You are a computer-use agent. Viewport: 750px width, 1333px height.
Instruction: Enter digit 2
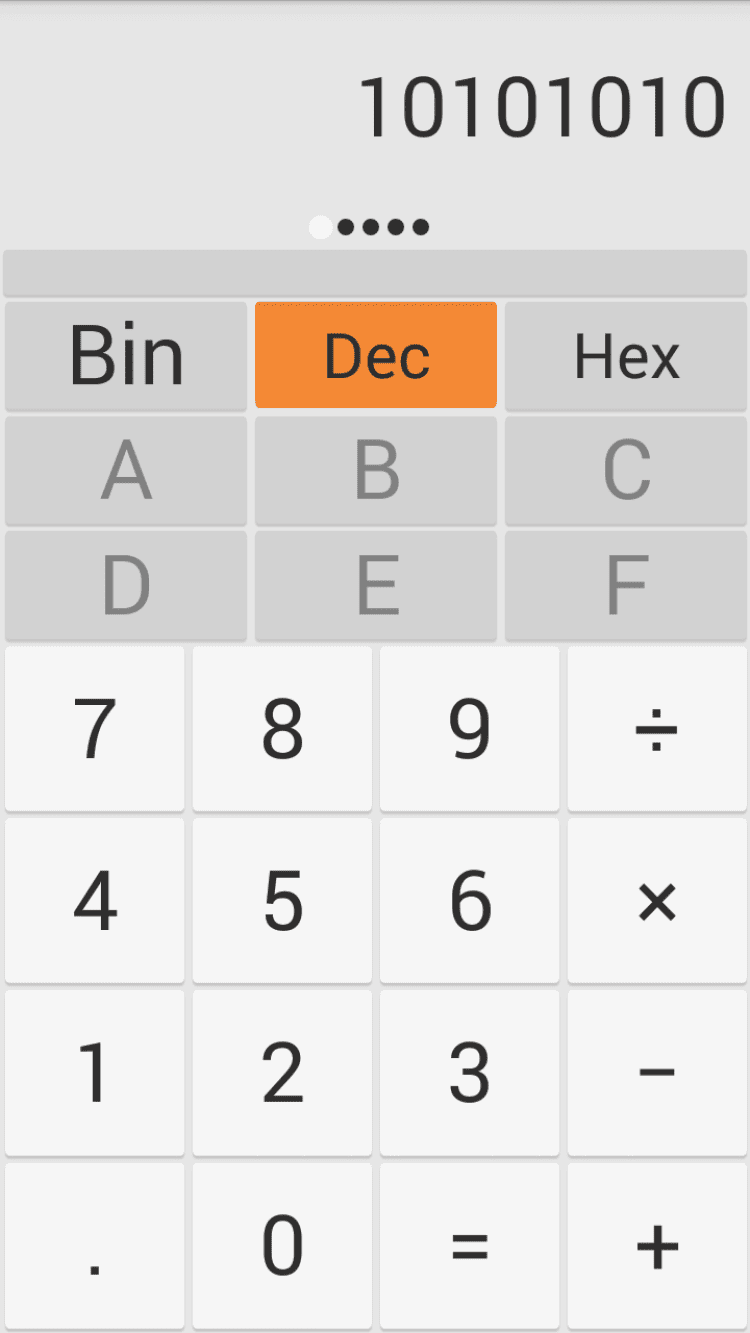pos(282,1072)
